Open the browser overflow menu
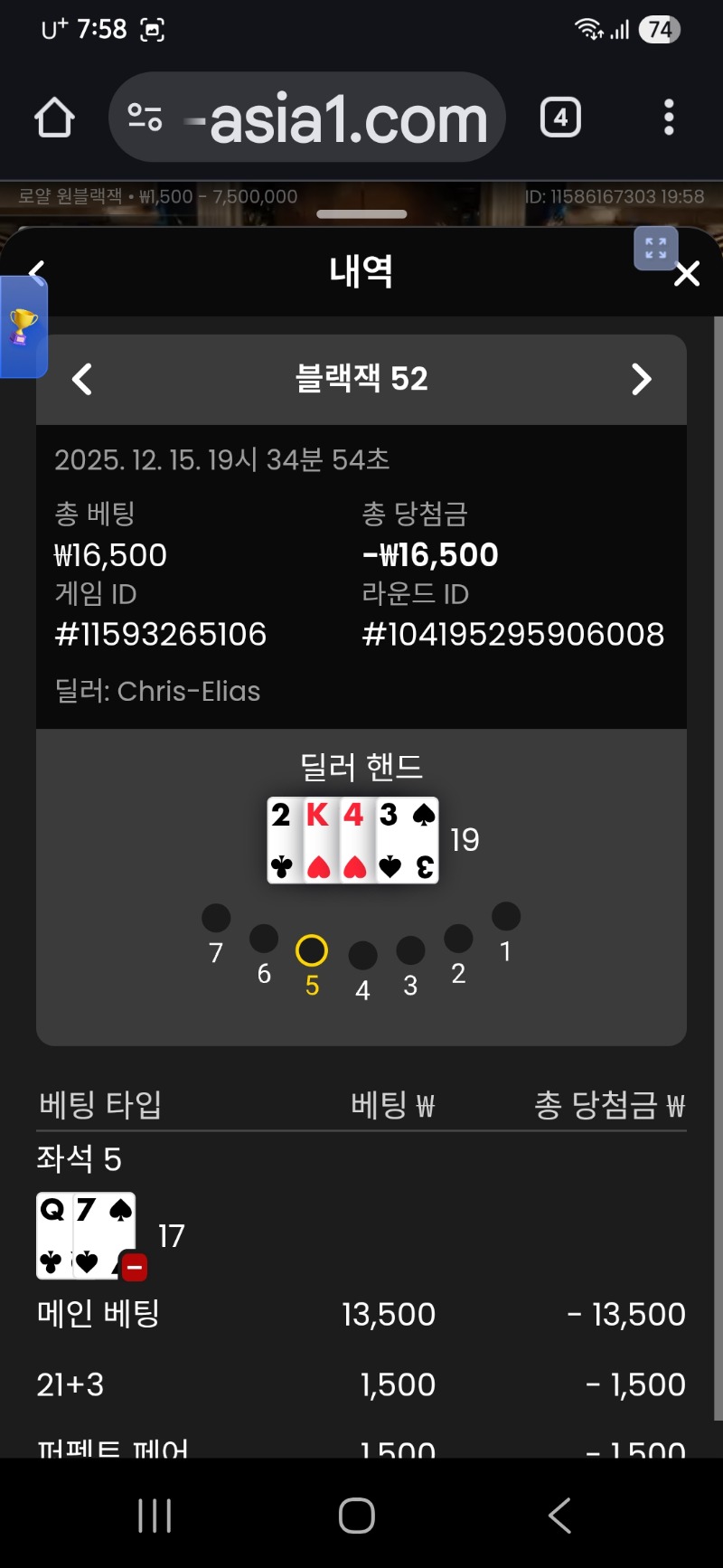This screenshot has width=723, height=1568. click(669, 118)
